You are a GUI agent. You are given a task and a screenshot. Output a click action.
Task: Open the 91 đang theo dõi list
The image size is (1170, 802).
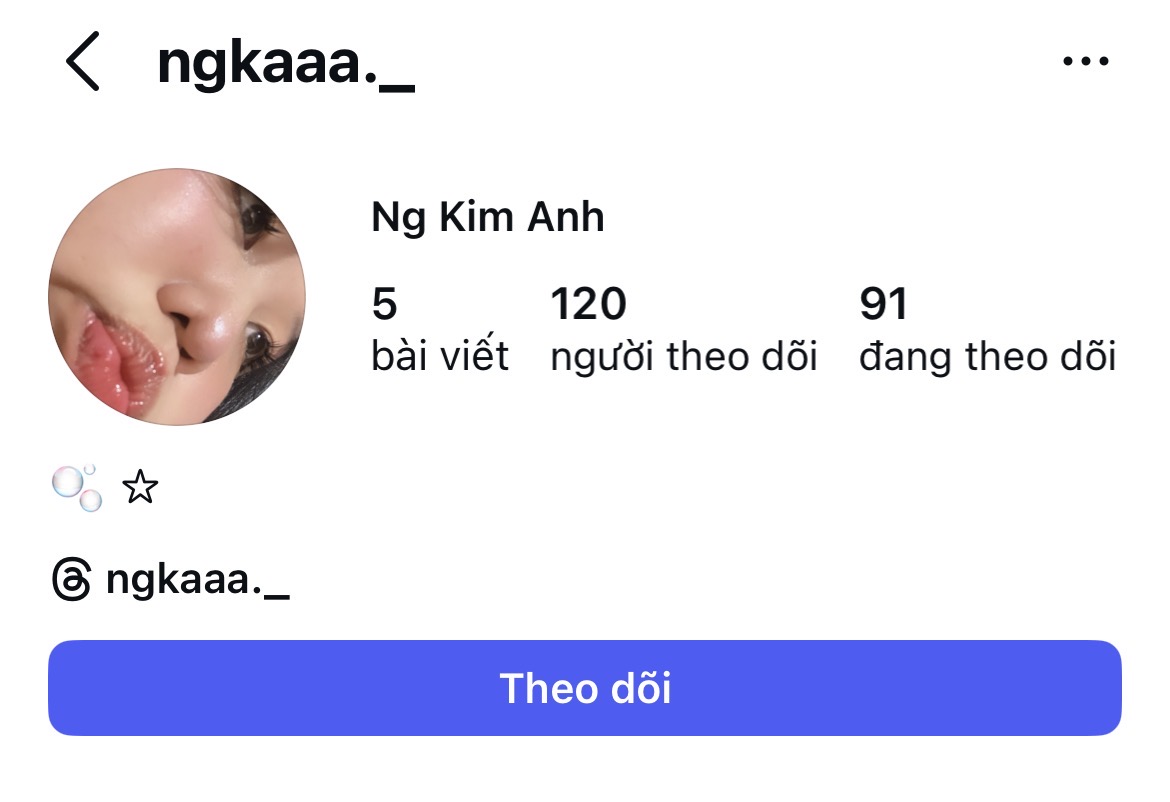pyautogui.click(x=986, y=329)
